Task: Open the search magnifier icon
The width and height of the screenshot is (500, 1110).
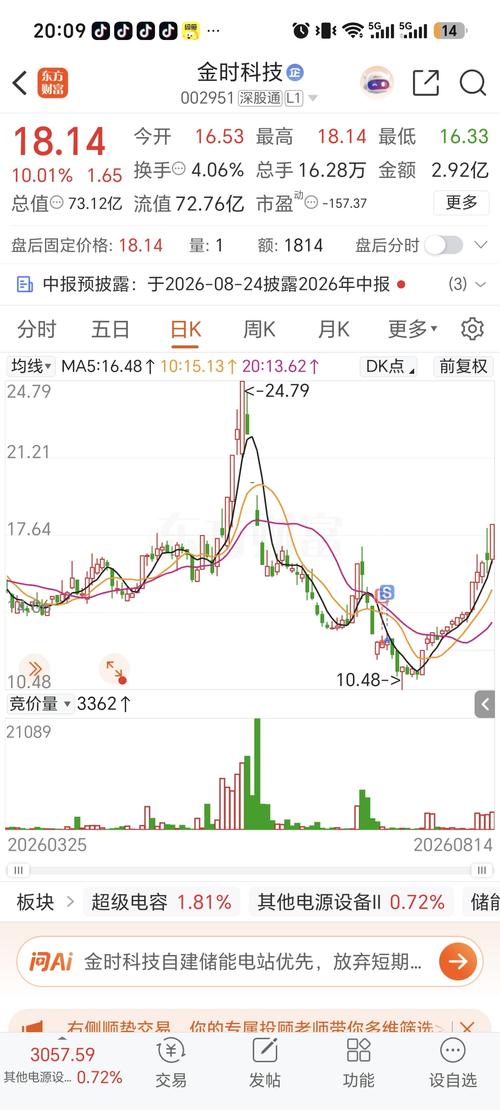Action: (x=472, y=84)
